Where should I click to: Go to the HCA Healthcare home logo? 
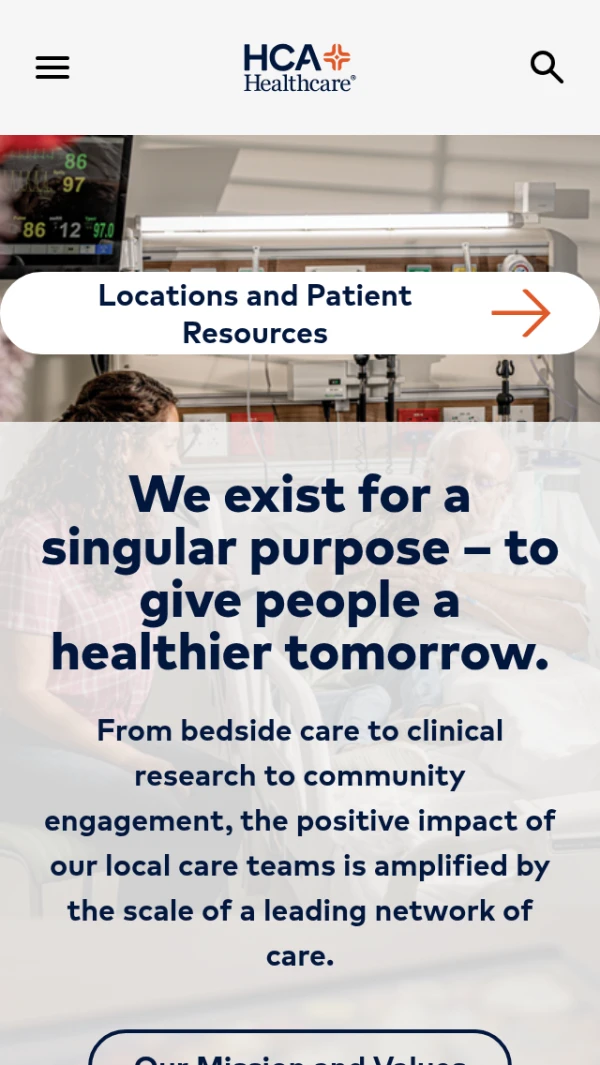(299, 67)
